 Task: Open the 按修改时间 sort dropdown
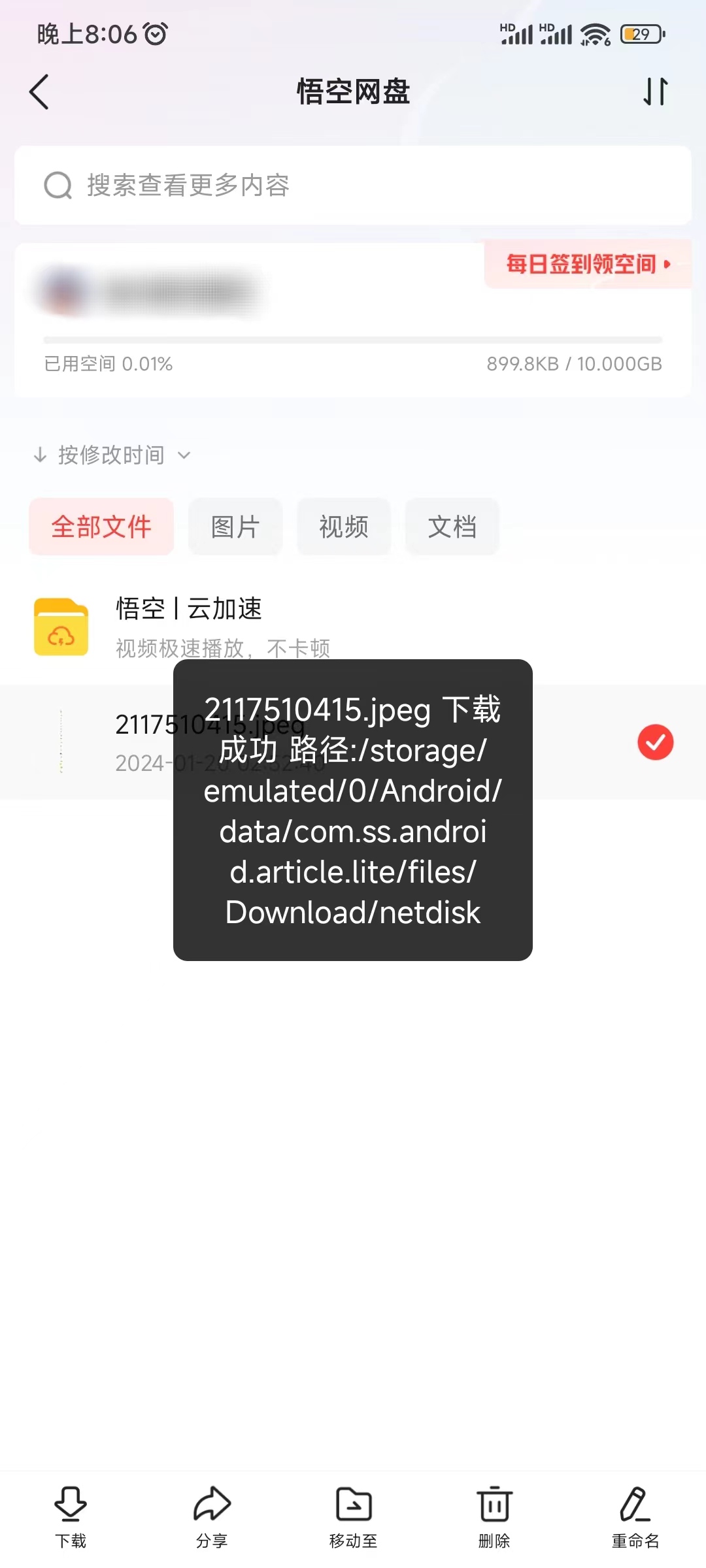[x=111, y=455]
